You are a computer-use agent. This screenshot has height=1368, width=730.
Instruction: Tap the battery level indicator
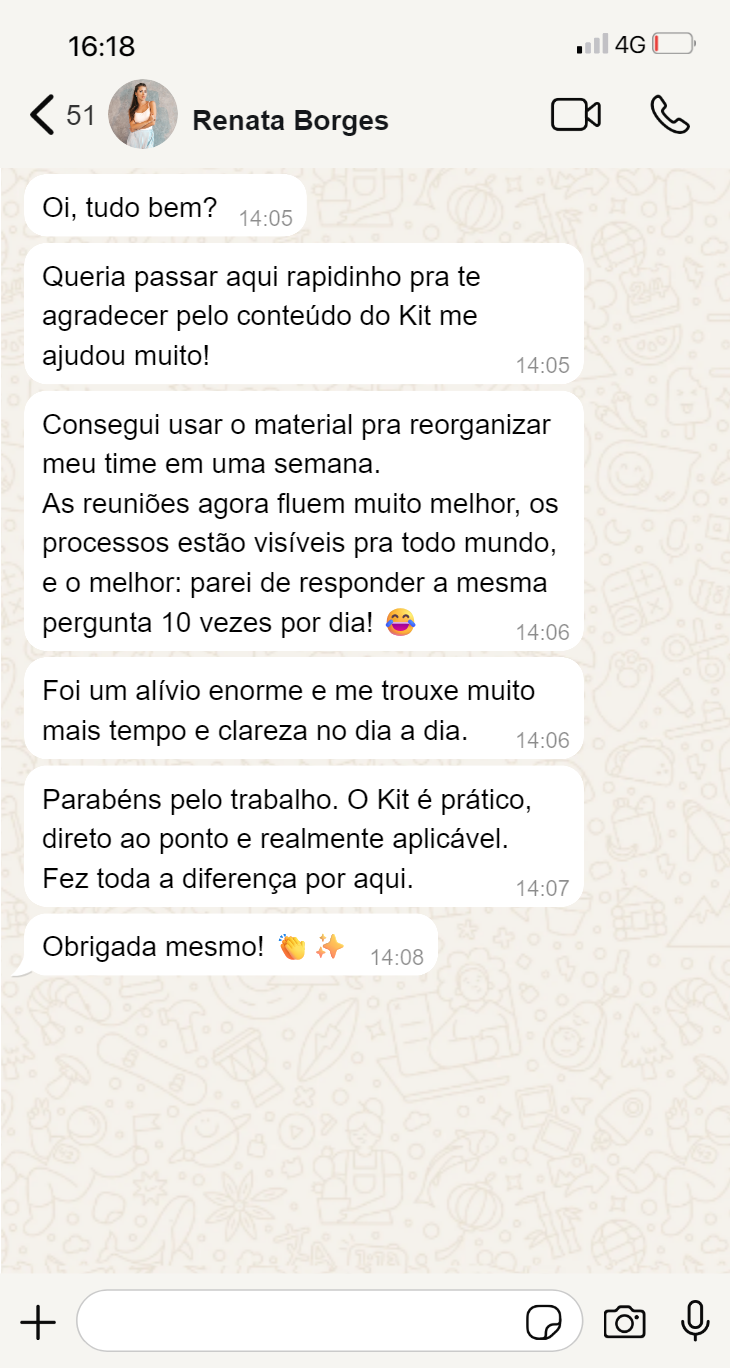672,43
